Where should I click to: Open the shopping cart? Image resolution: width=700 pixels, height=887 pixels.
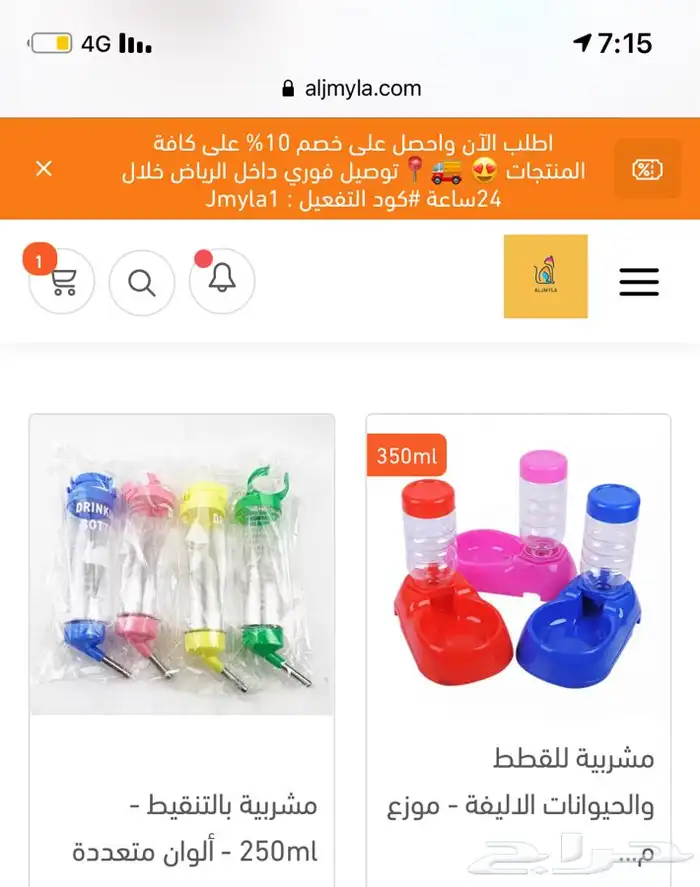[63, 282]
